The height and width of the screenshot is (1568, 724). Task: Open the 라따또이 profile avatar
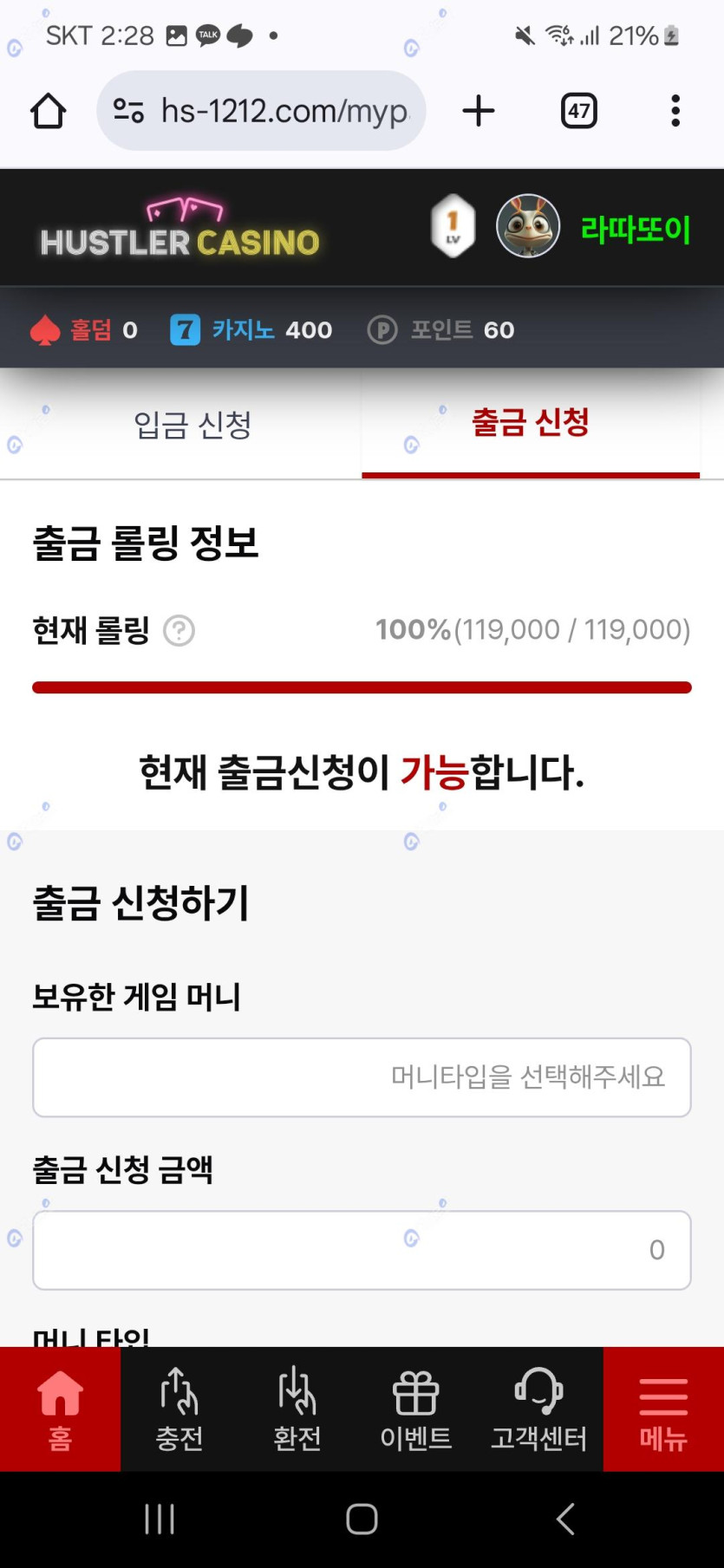pyautogui.click(x=528, y=226)
